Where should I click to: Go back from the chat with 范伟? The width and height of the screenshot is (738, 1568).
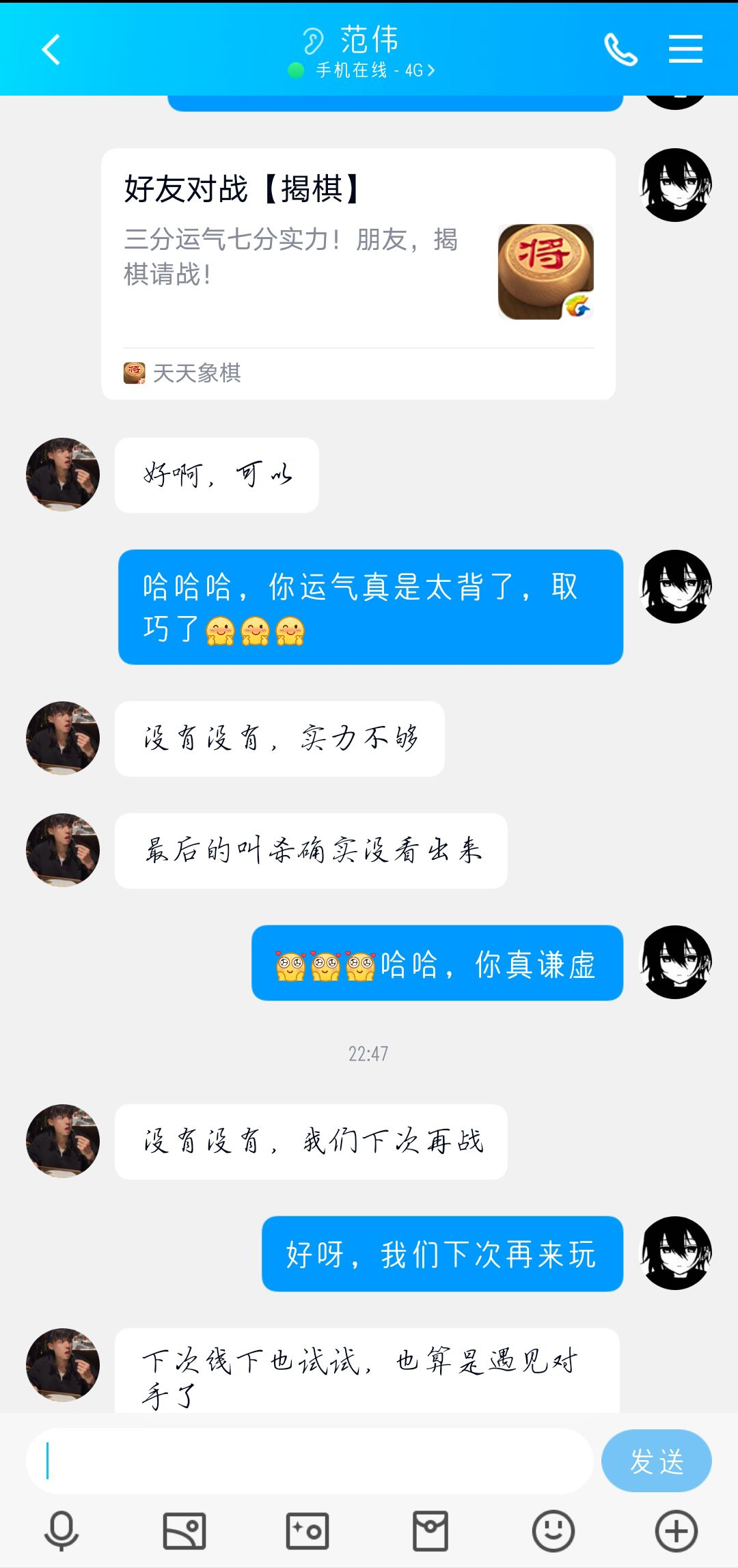pyautogui.click(x=51, y=50)
